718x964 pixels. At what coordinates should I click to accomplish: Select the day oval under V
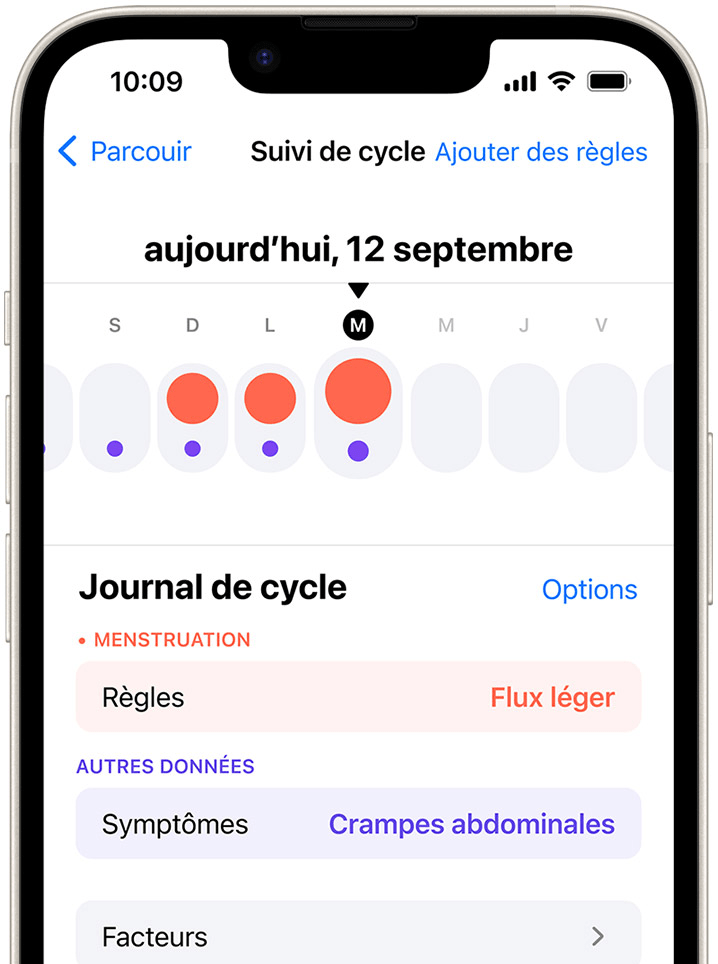tap(601, 417)
